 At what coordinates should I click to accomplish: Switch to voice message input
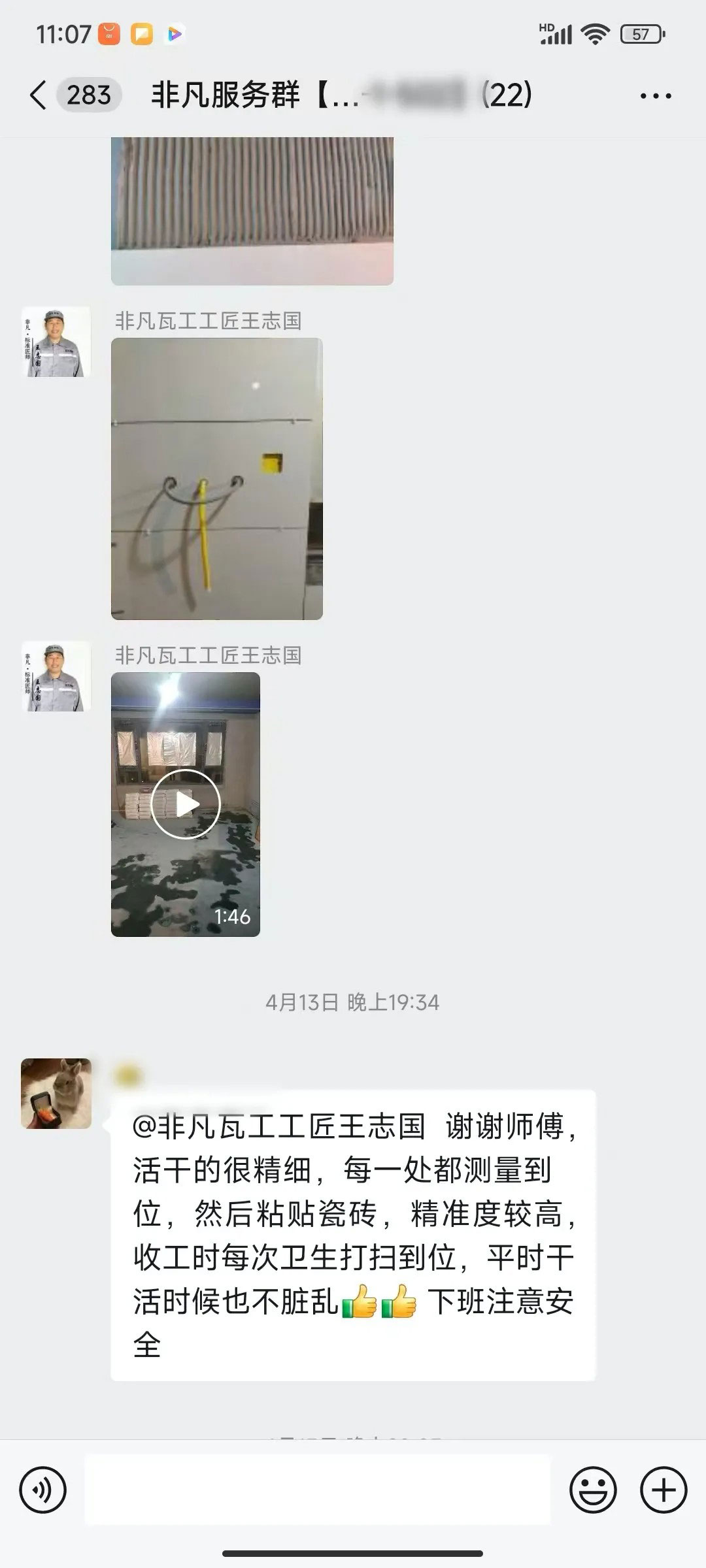pos(43,1492)
